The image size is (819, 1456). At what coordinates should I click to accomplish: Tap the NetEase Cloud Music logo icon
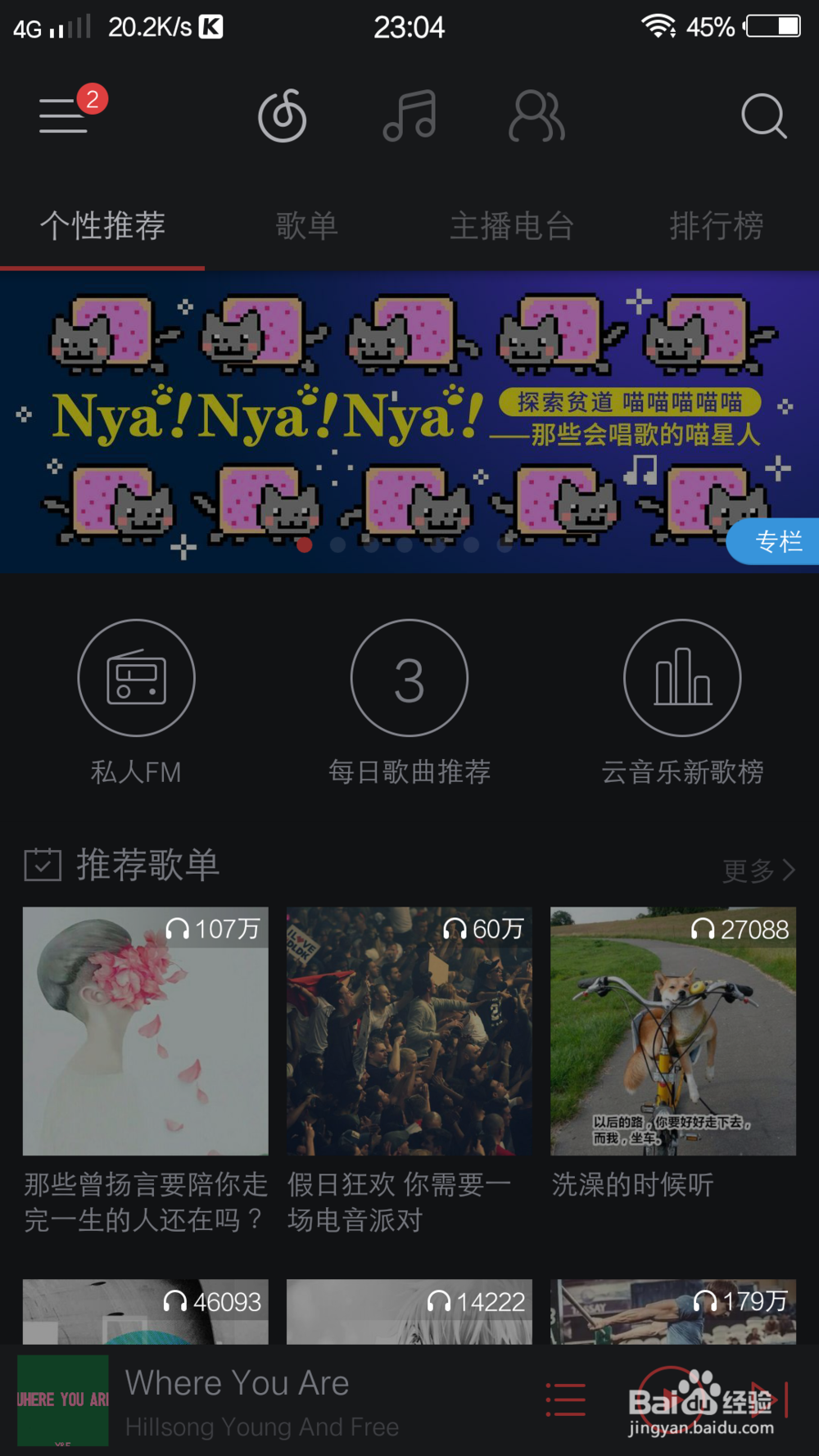click(282, 116)
